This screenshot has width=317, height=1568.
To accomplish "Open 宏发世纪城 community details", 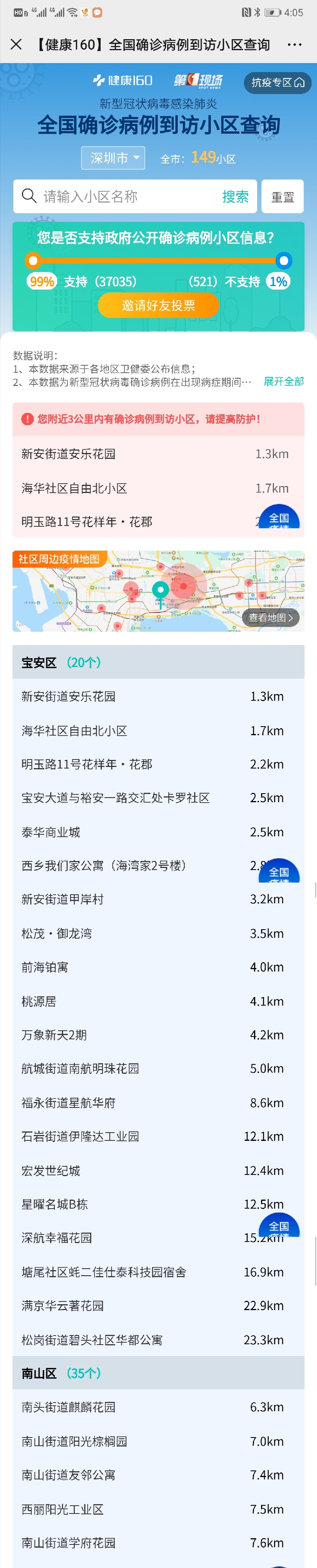I will pos(51,1171).
